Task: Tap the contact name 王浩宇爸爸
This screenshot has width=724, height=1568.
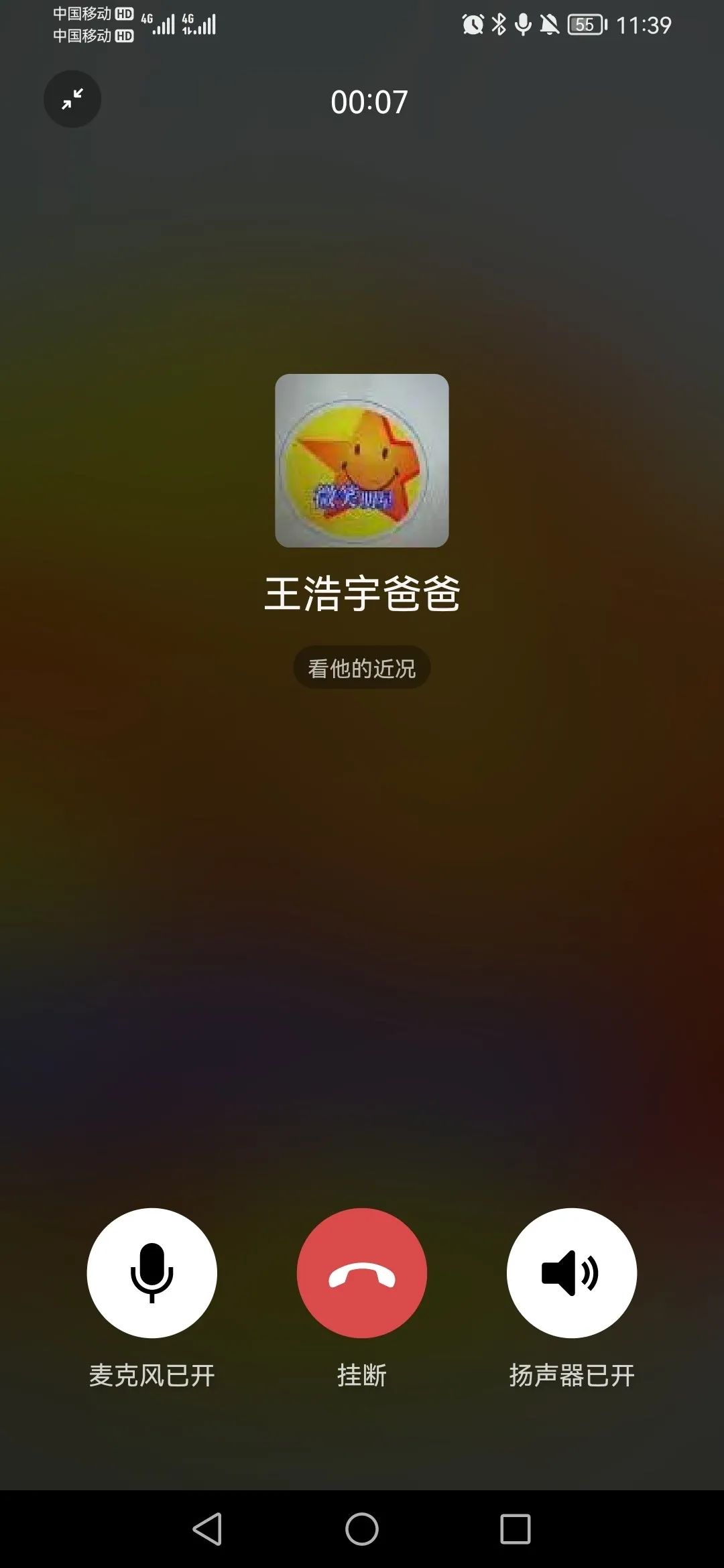Action: 361,593
